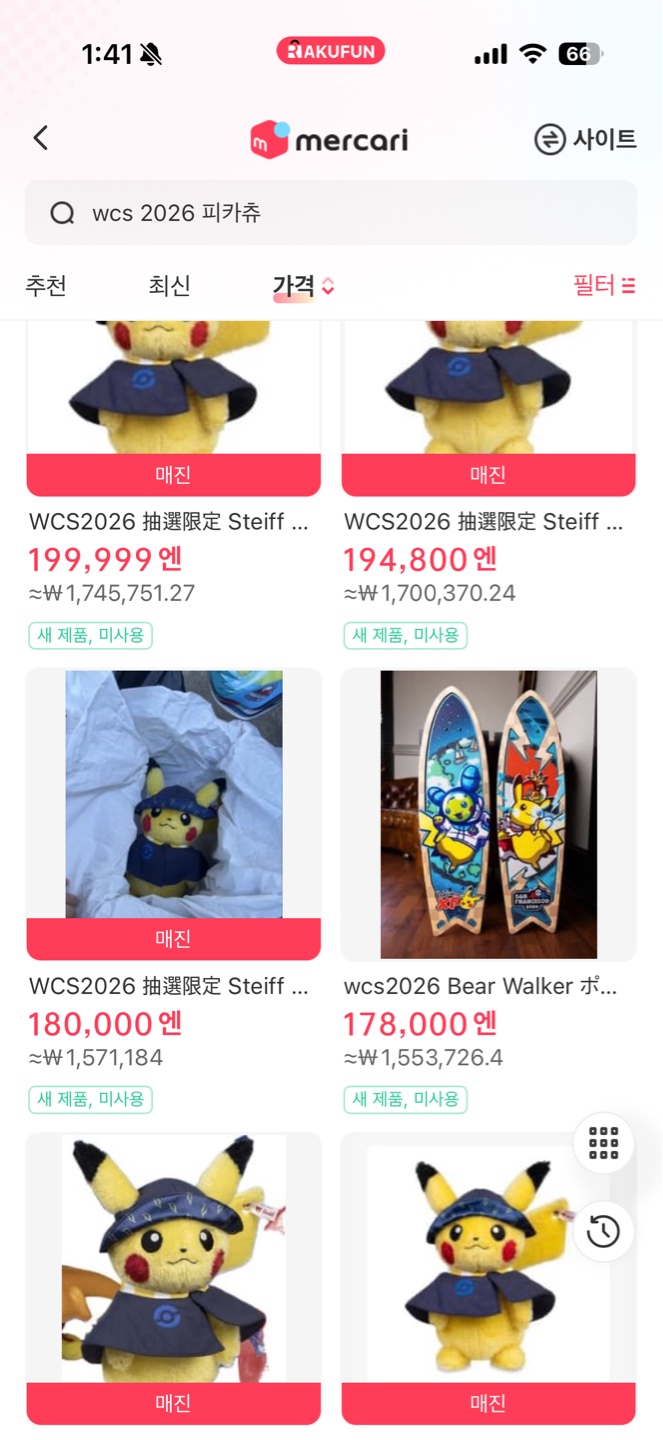Tap the 사이트 site switch button
The image size is (663, 1440).
585,139
